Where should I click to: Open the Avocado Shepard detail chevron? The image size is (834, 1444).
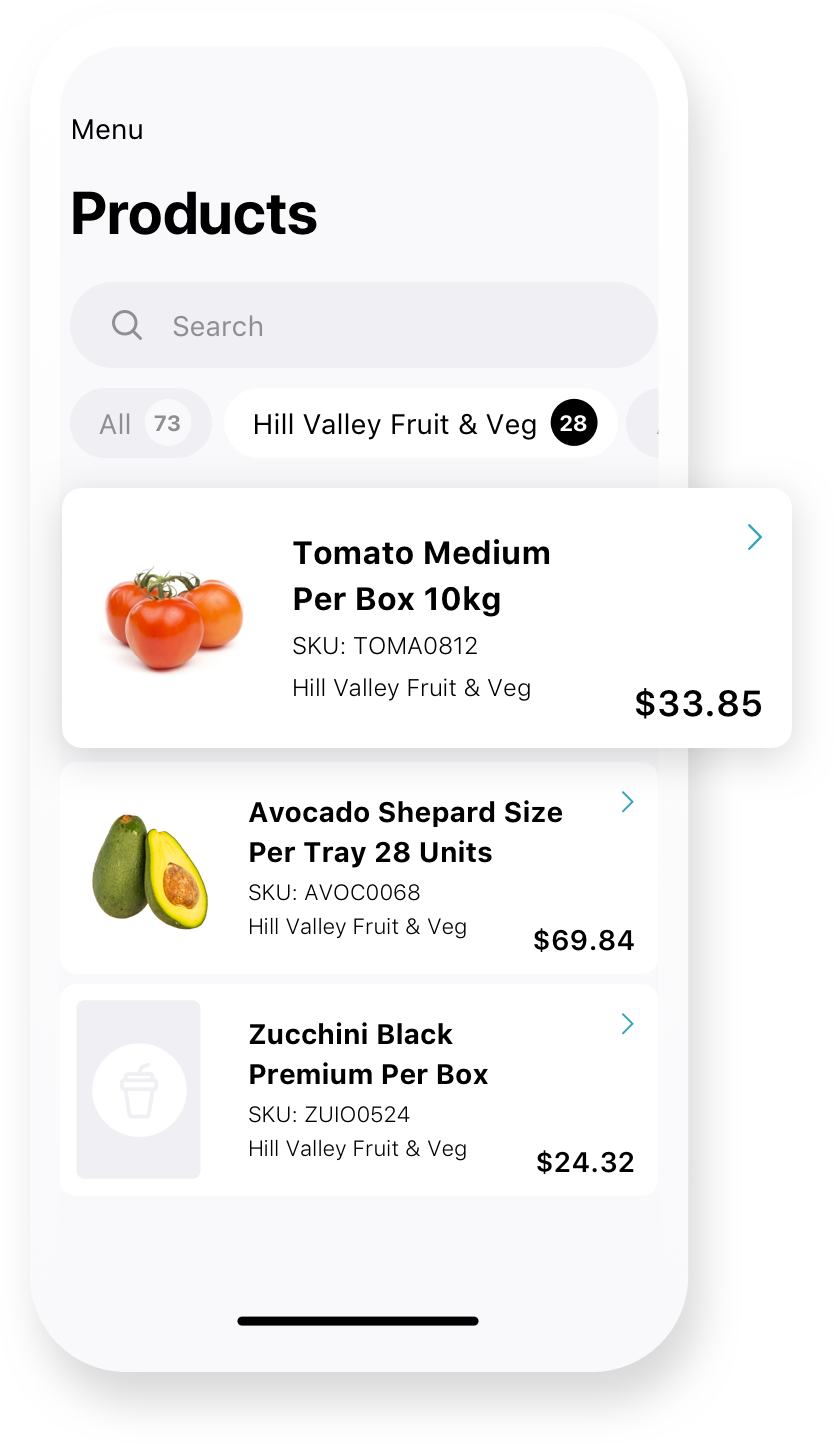tap(627, 801)
